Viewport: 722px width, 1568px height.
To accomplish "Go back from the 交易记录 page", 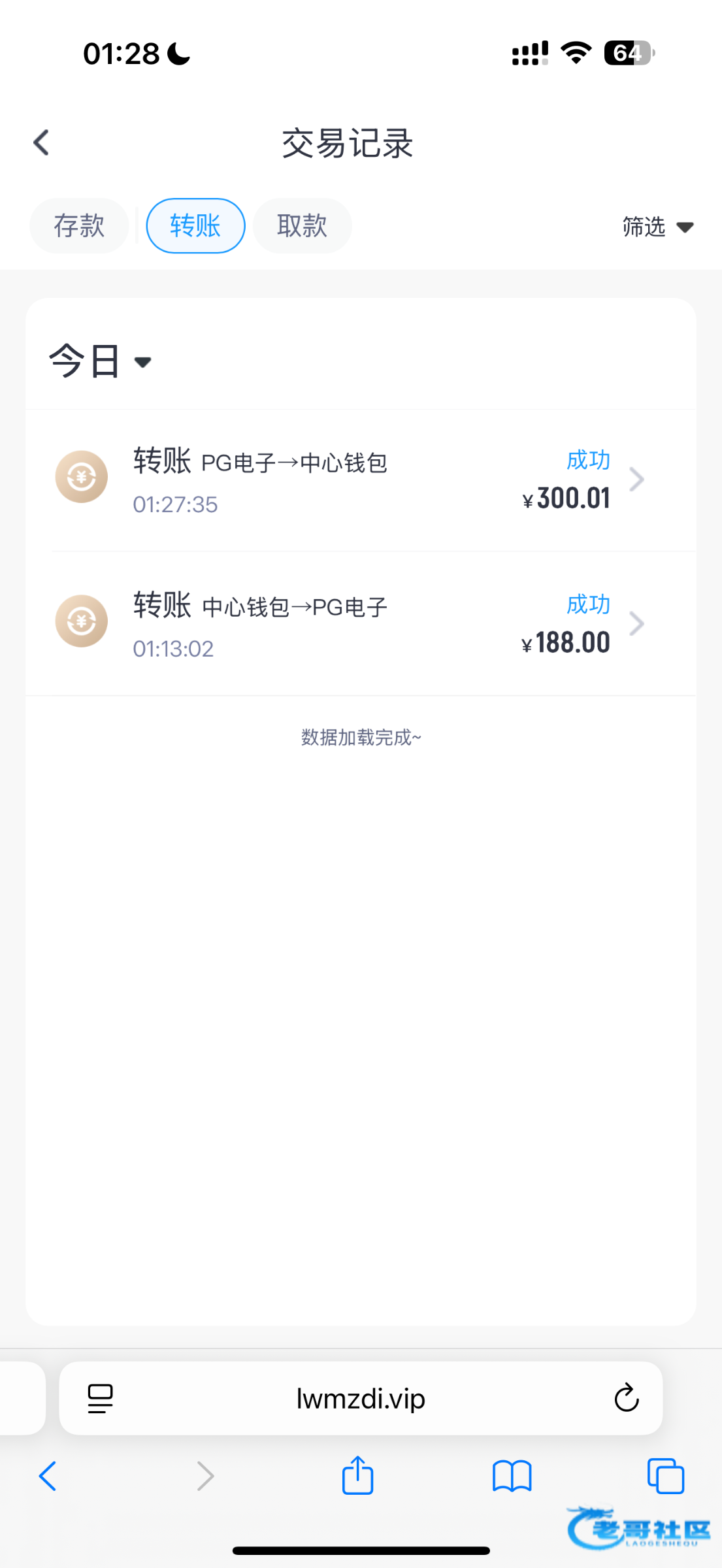I will click(42, 142).
